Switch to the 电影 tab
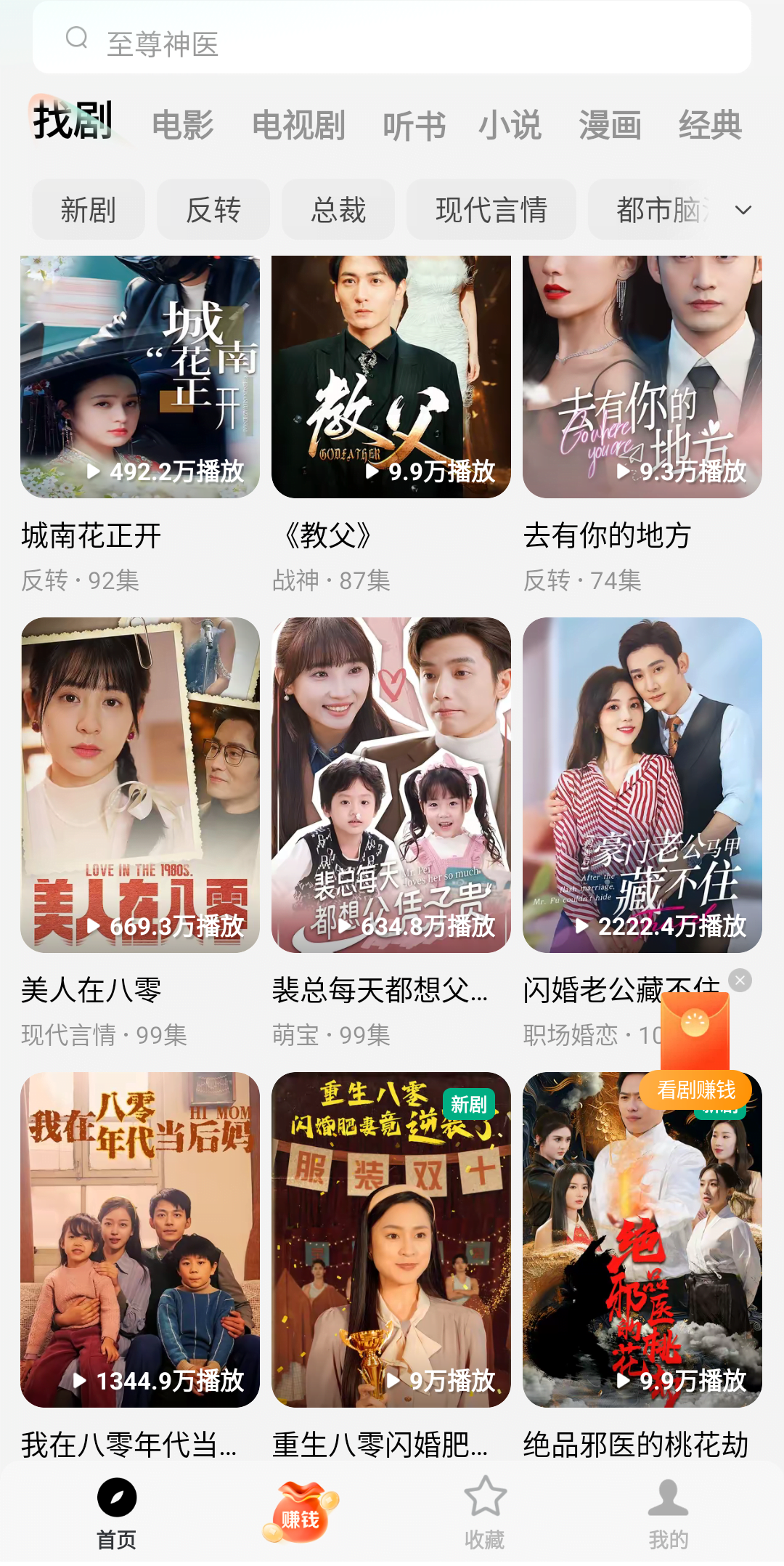The height and width of the screenshot is (1566, 784). (183, 125)
